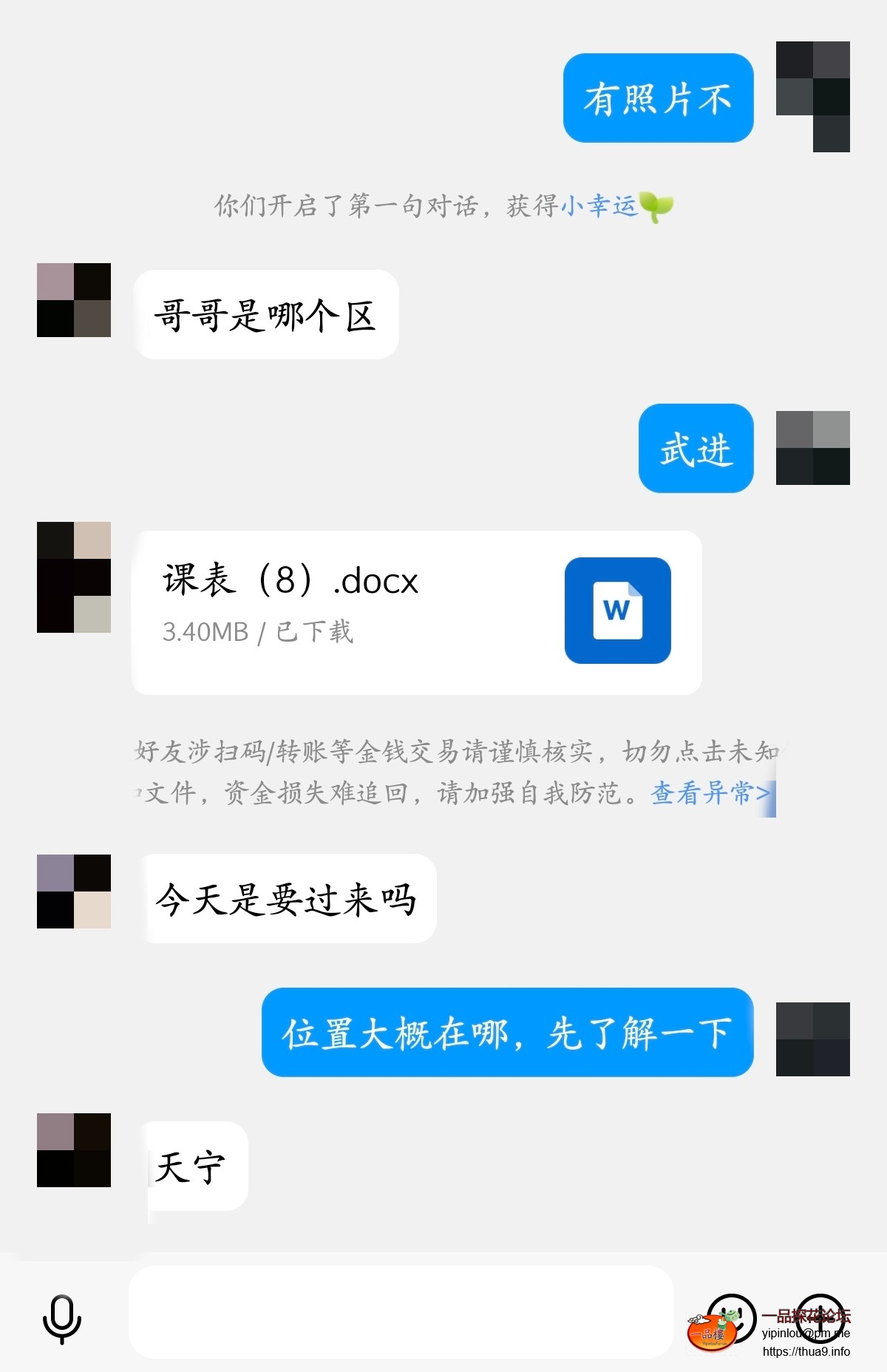Tap the 查看异常 link in the warning
Viewport: 887px width, 1372px height.
[x=710, y=793]
